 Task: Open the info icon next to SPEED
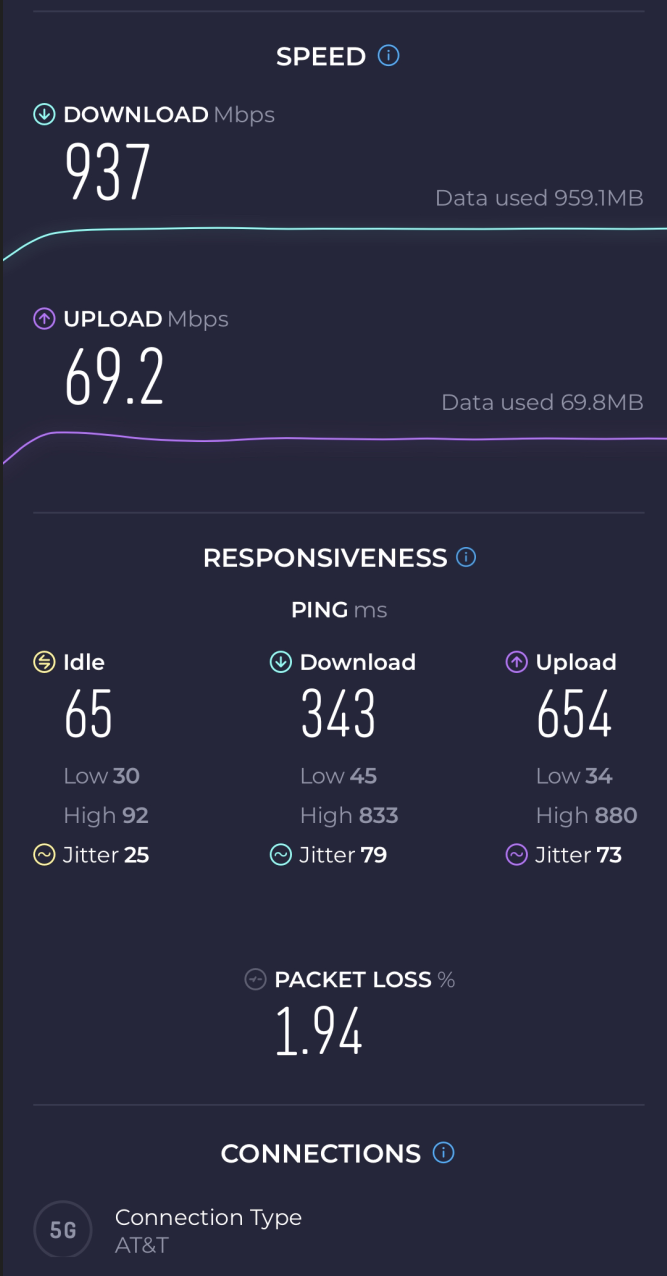(389, 56)
